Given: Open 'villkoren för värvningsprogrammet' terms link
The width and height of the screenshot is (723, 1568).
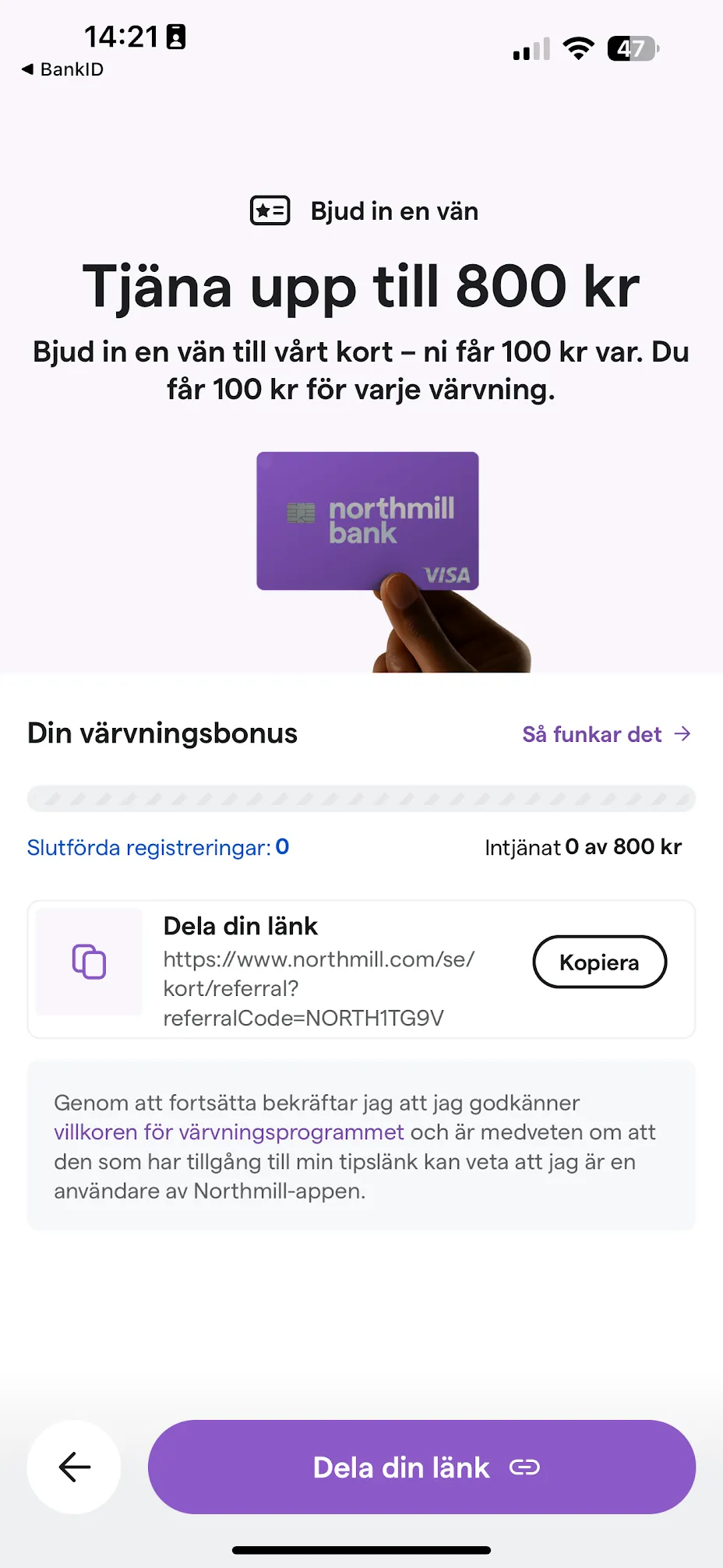Looking at the screenshot, I should (227, 1132).
